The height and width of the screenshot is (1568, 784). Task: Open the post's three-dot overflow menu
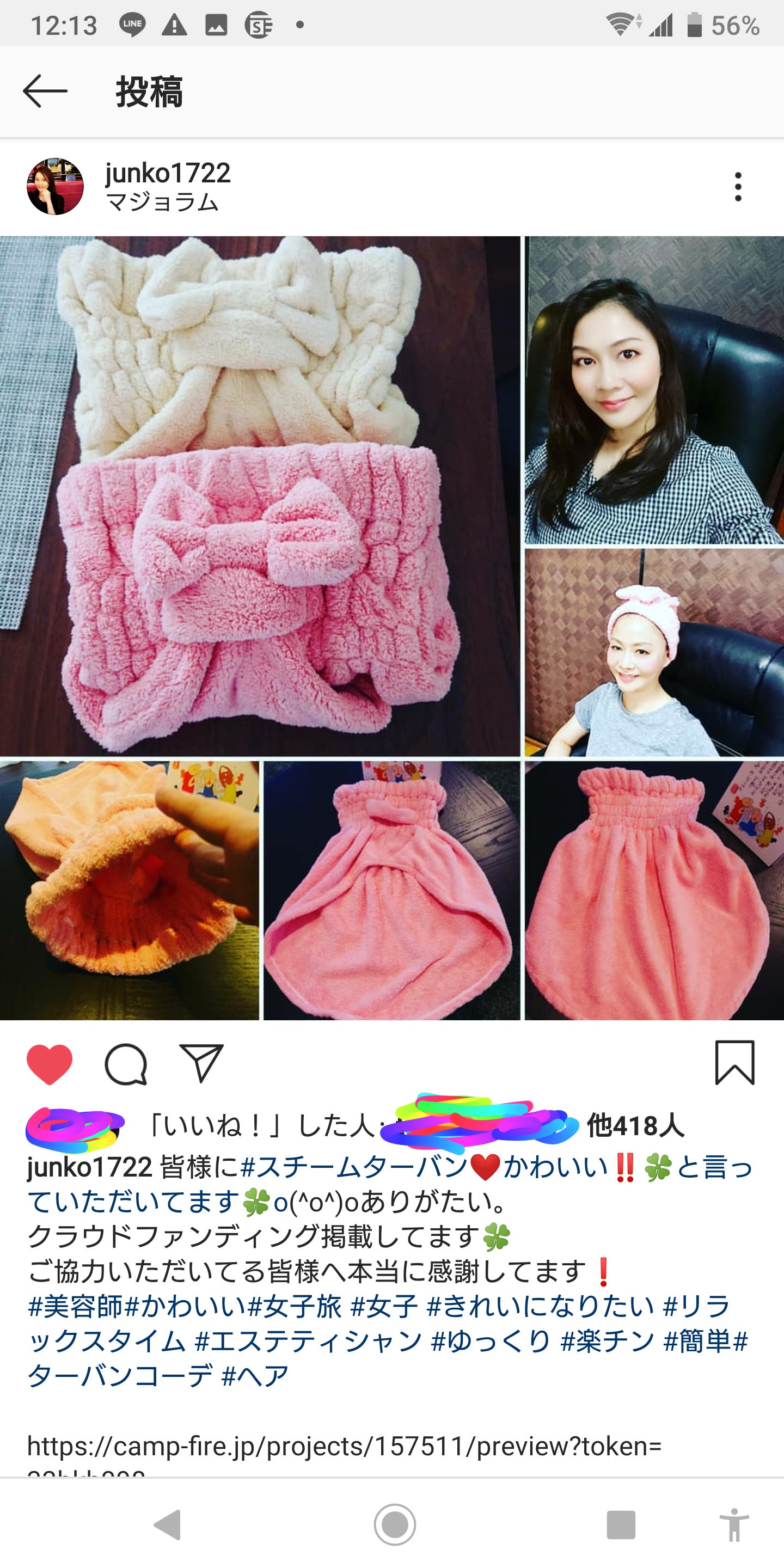(738, 186)
